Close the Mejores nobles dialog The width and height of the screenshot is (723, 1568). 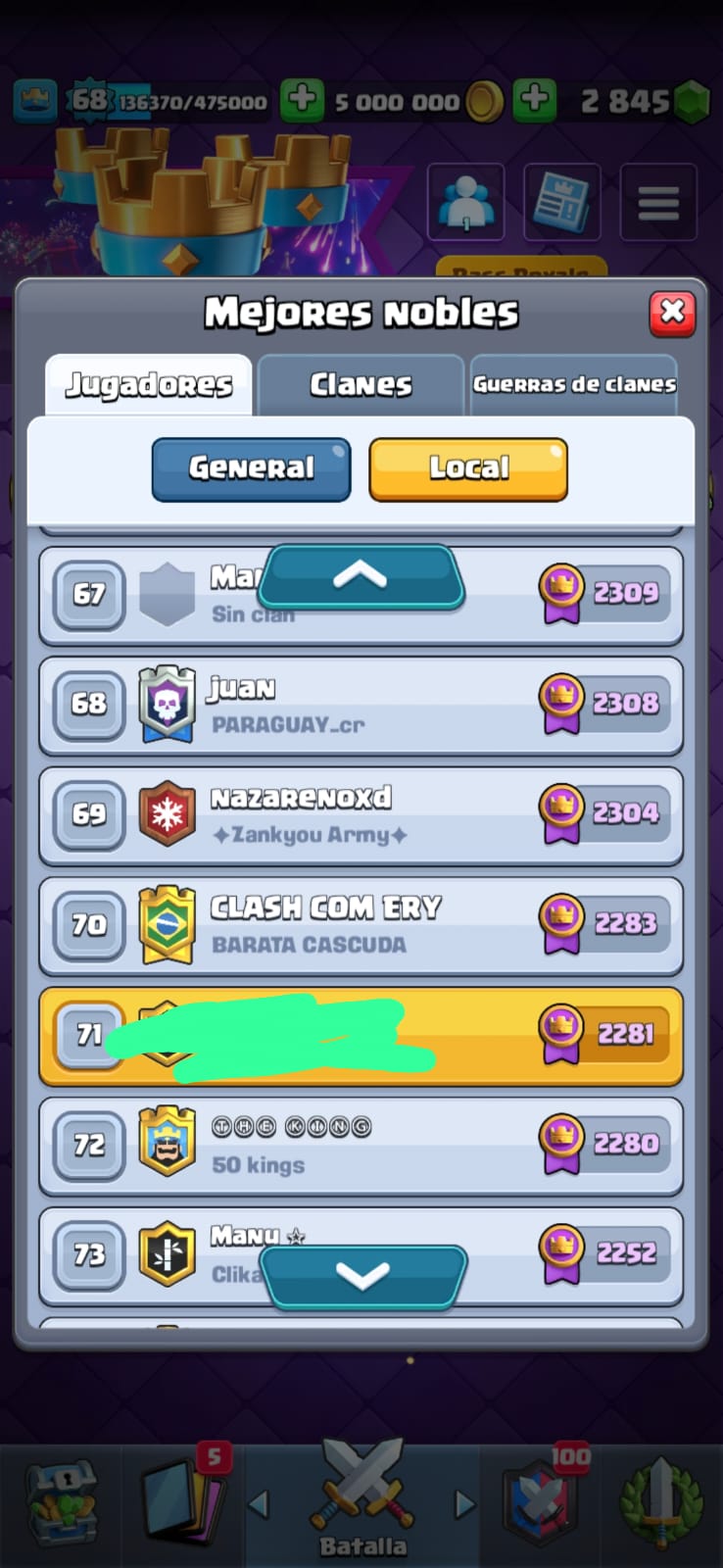point(672,313)
